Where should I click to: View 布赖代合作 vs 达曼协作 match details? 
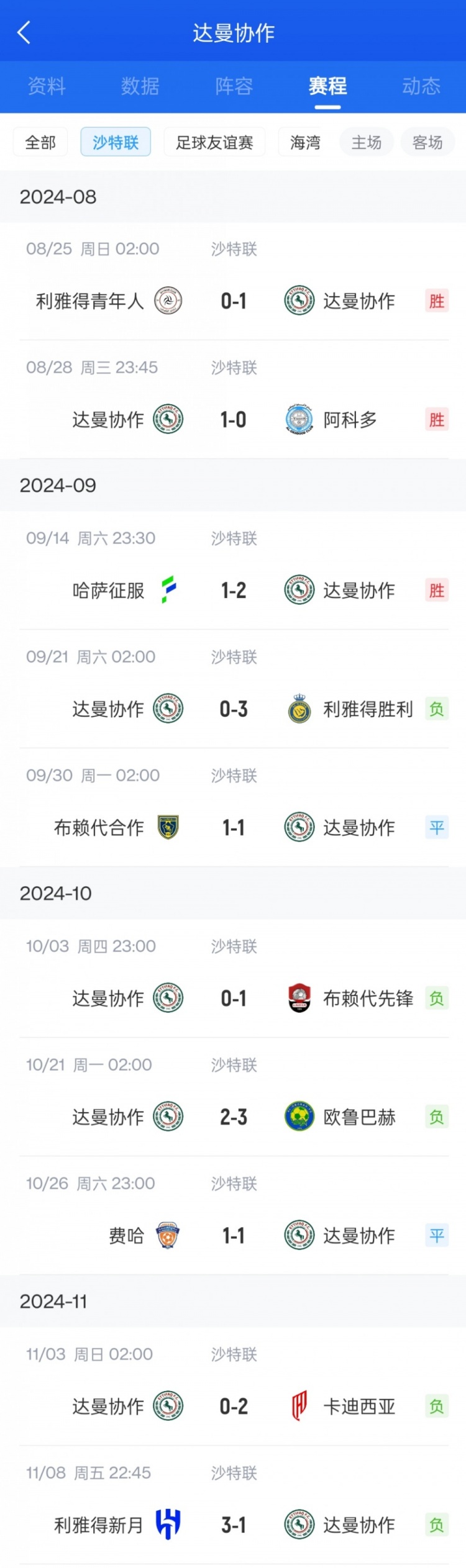(x=234, y=828)
